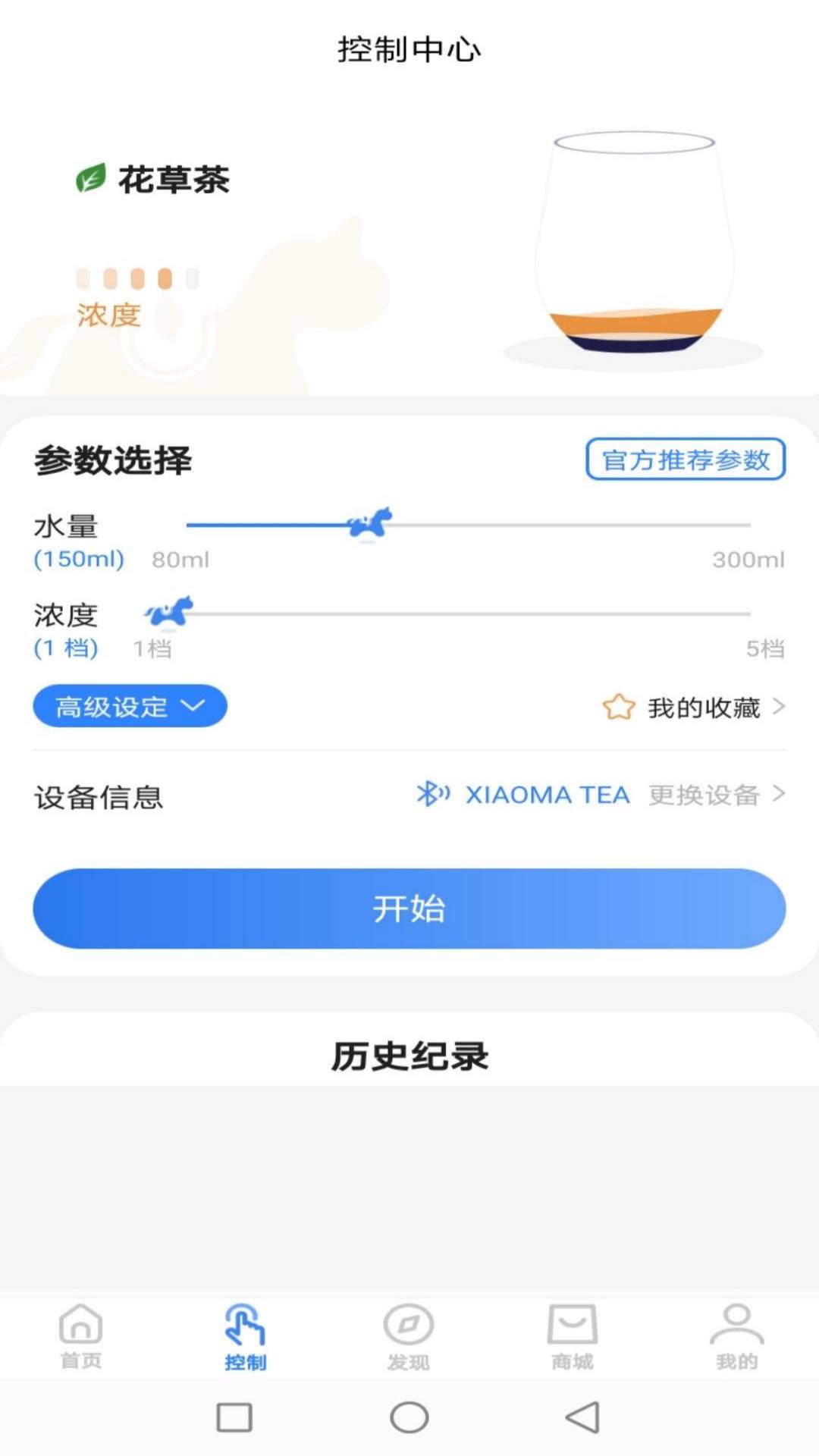This screenshot has width=819, height=1456.
Task: Tap the 水量 water volume slider
Action: pos(468,525)
